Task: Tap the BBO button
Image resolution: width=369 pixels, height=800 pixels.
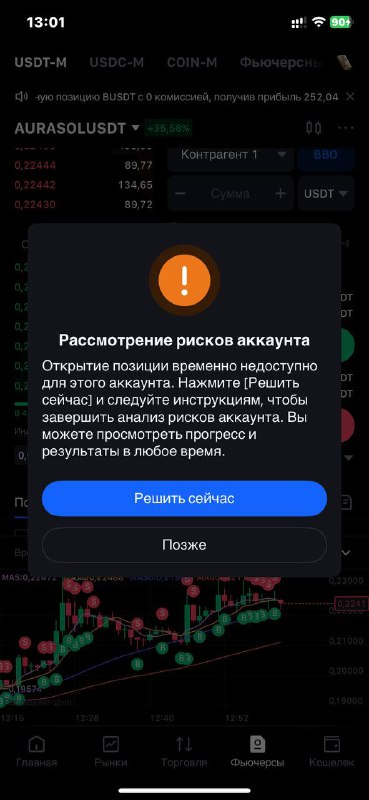Action: coord(326,155)
